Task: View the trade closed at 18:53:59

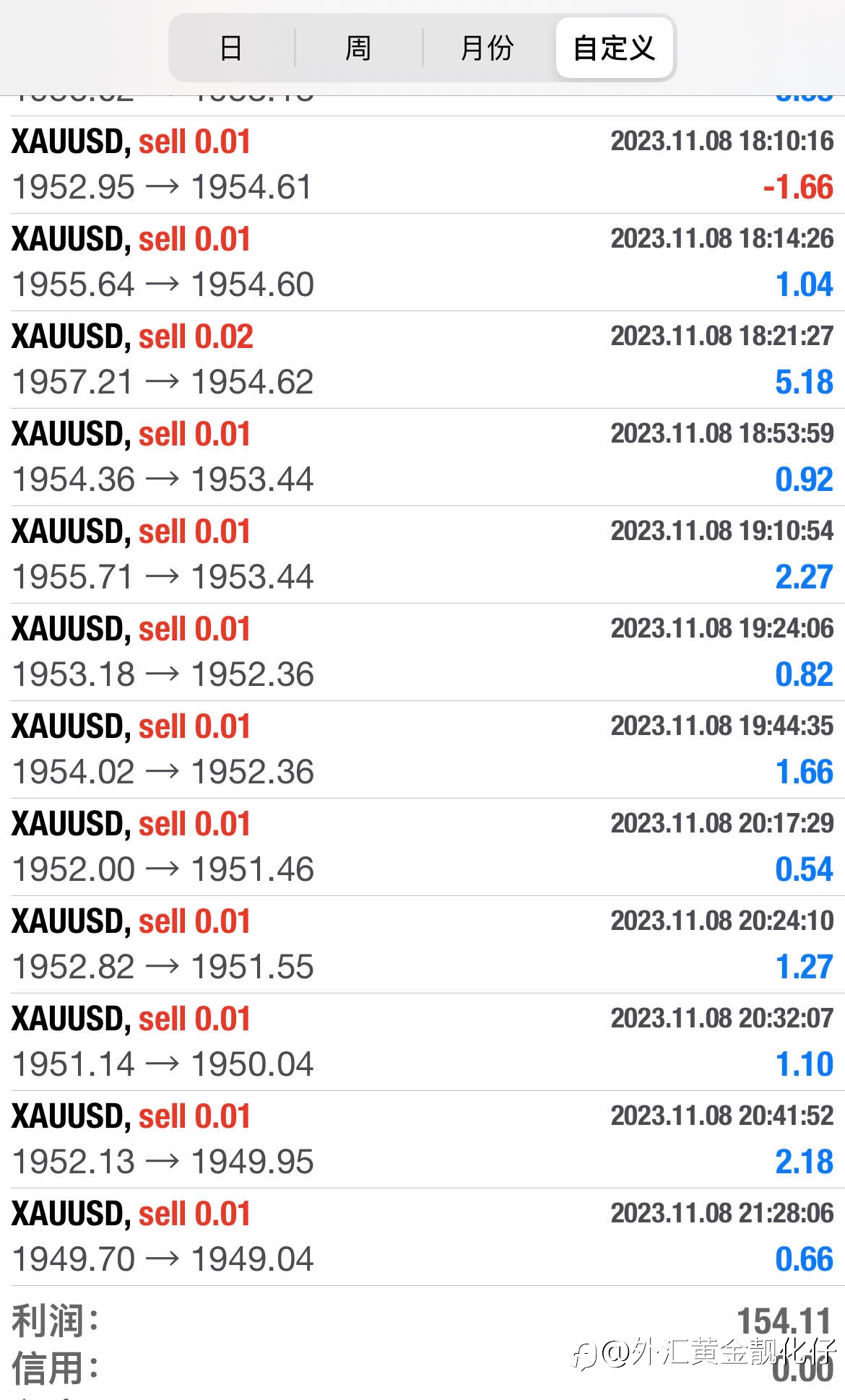Action: 422,457
